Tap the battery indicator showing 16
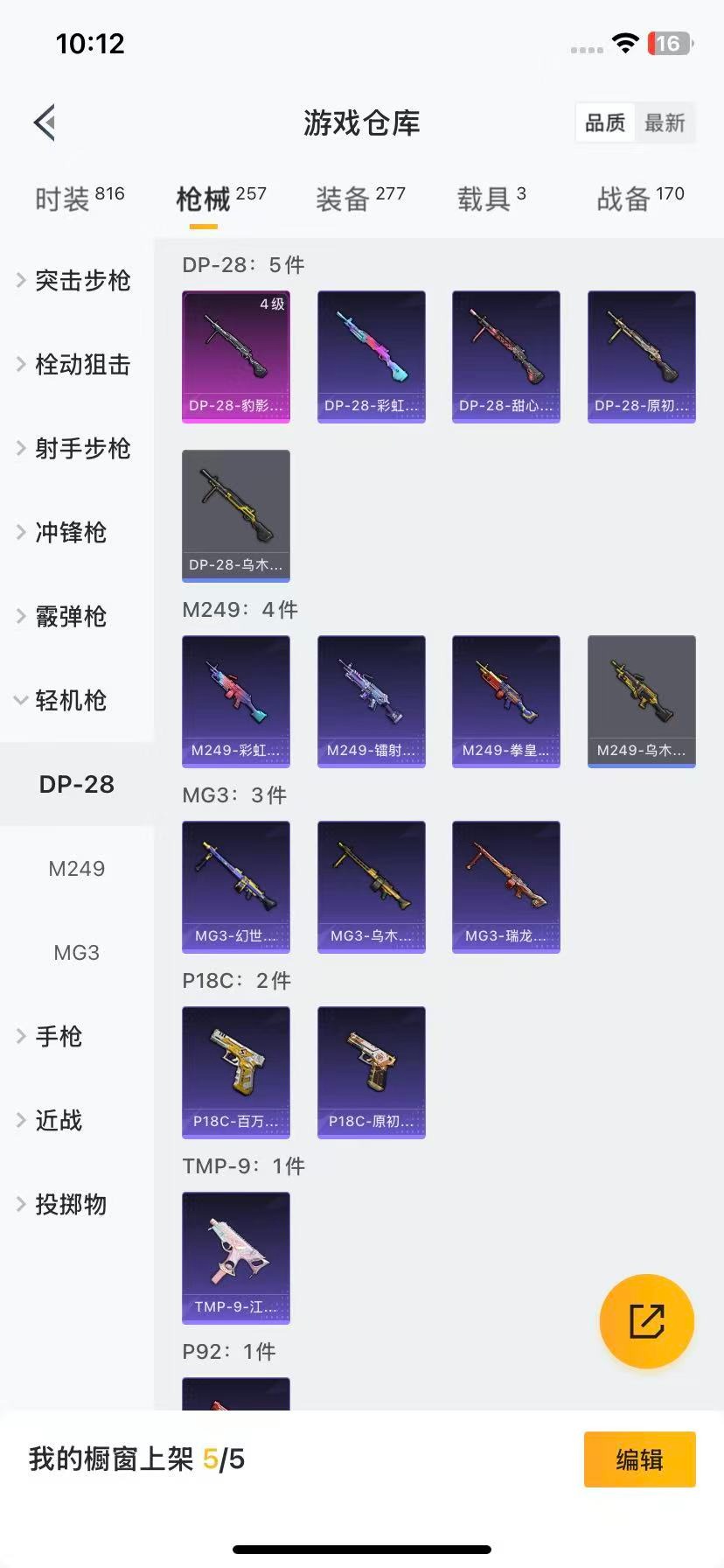 click(x=670, y=42)
